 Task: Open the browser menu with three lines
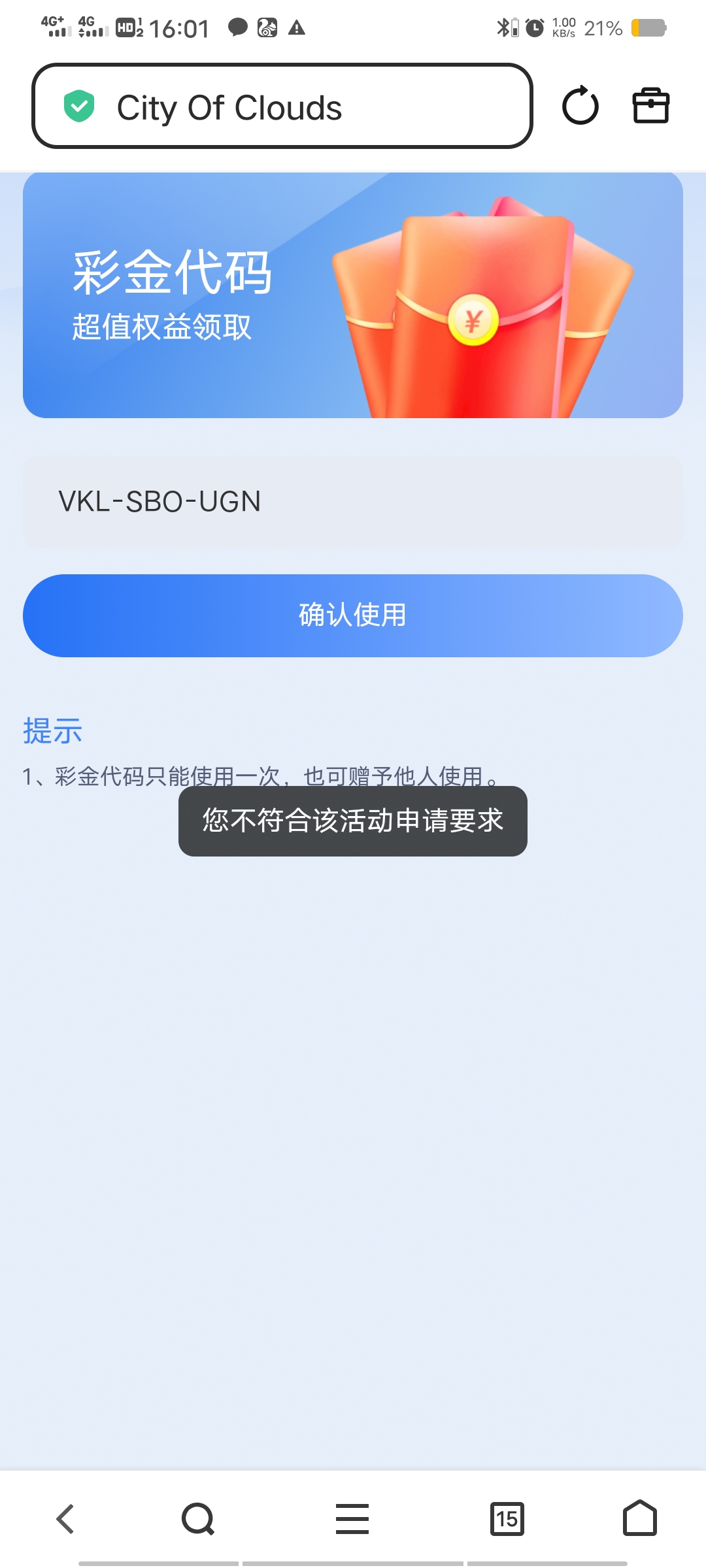(352, 1518)
